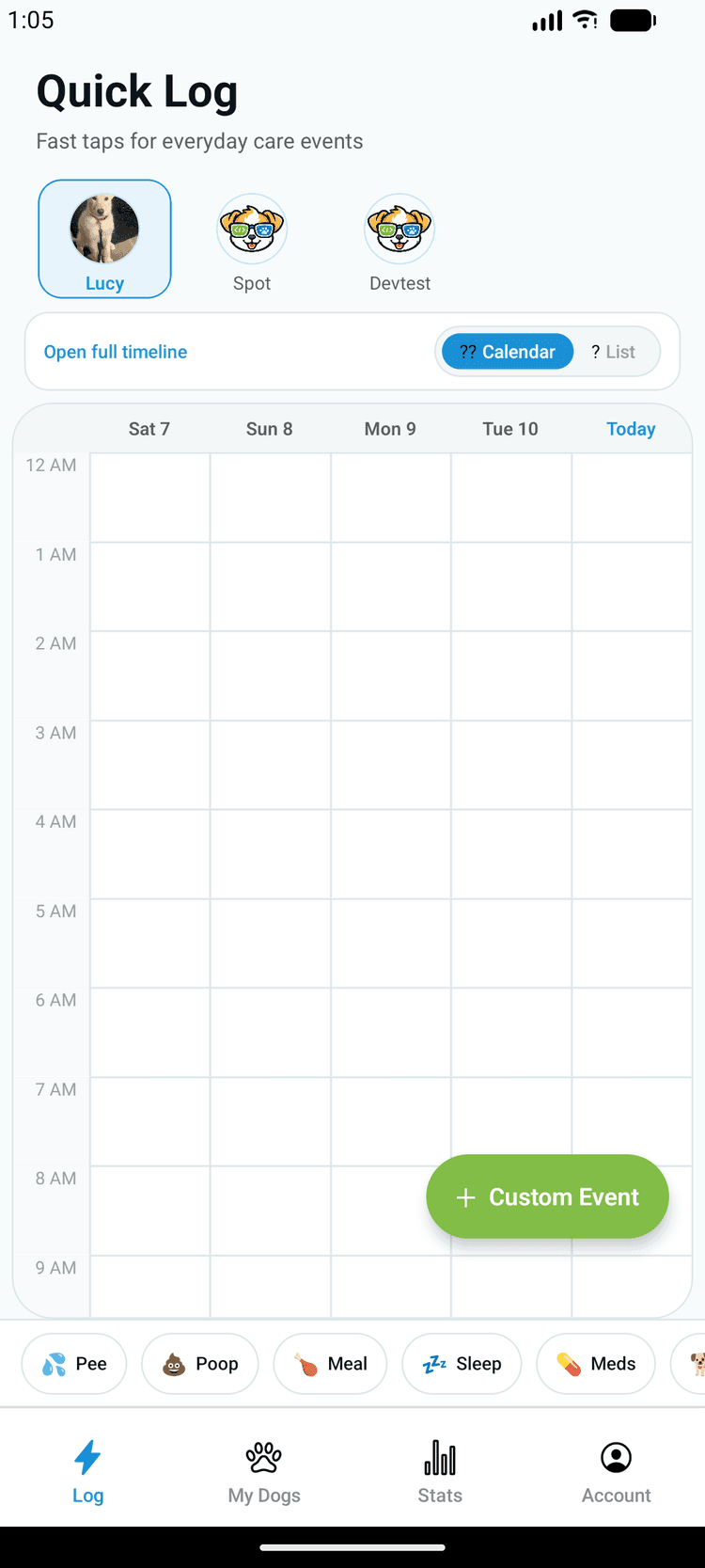Tap the Log tab

point(88,1472)
